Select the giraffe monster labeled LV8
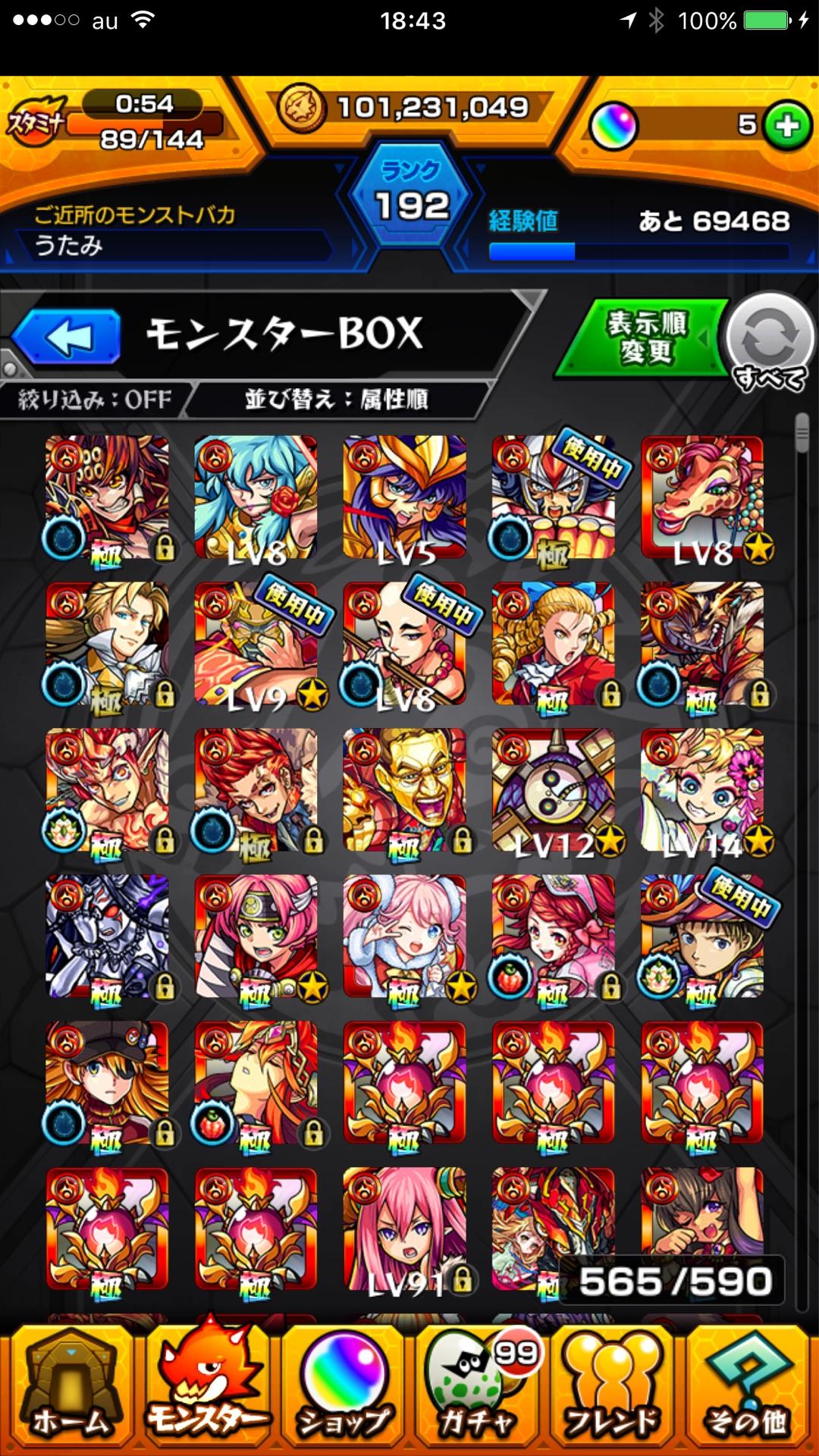Screen dimensions: 819x1456 pos(703,497)
